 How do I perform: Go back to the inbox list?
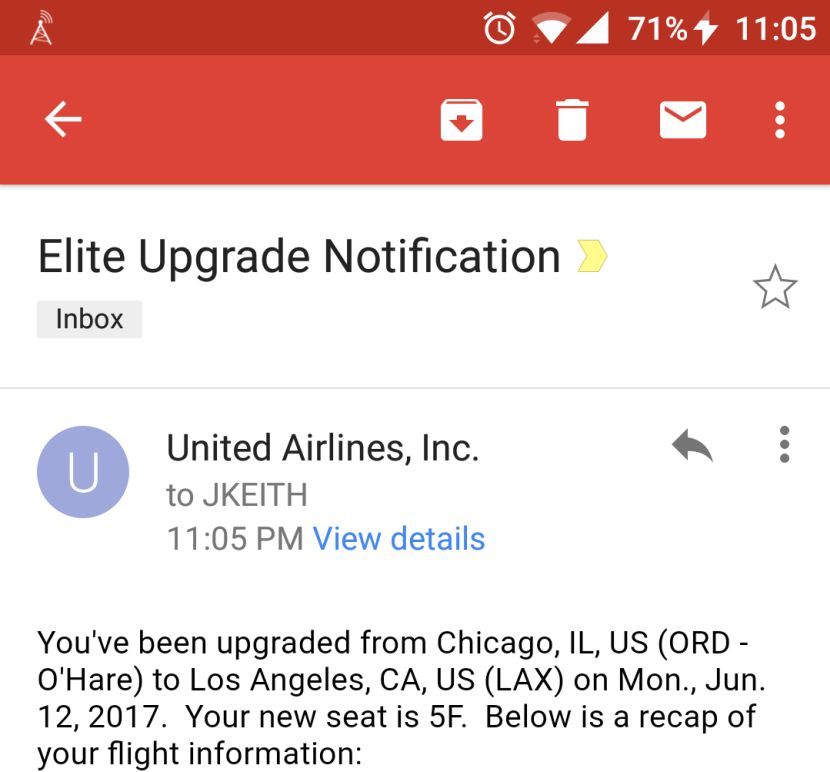pos(63,121)
